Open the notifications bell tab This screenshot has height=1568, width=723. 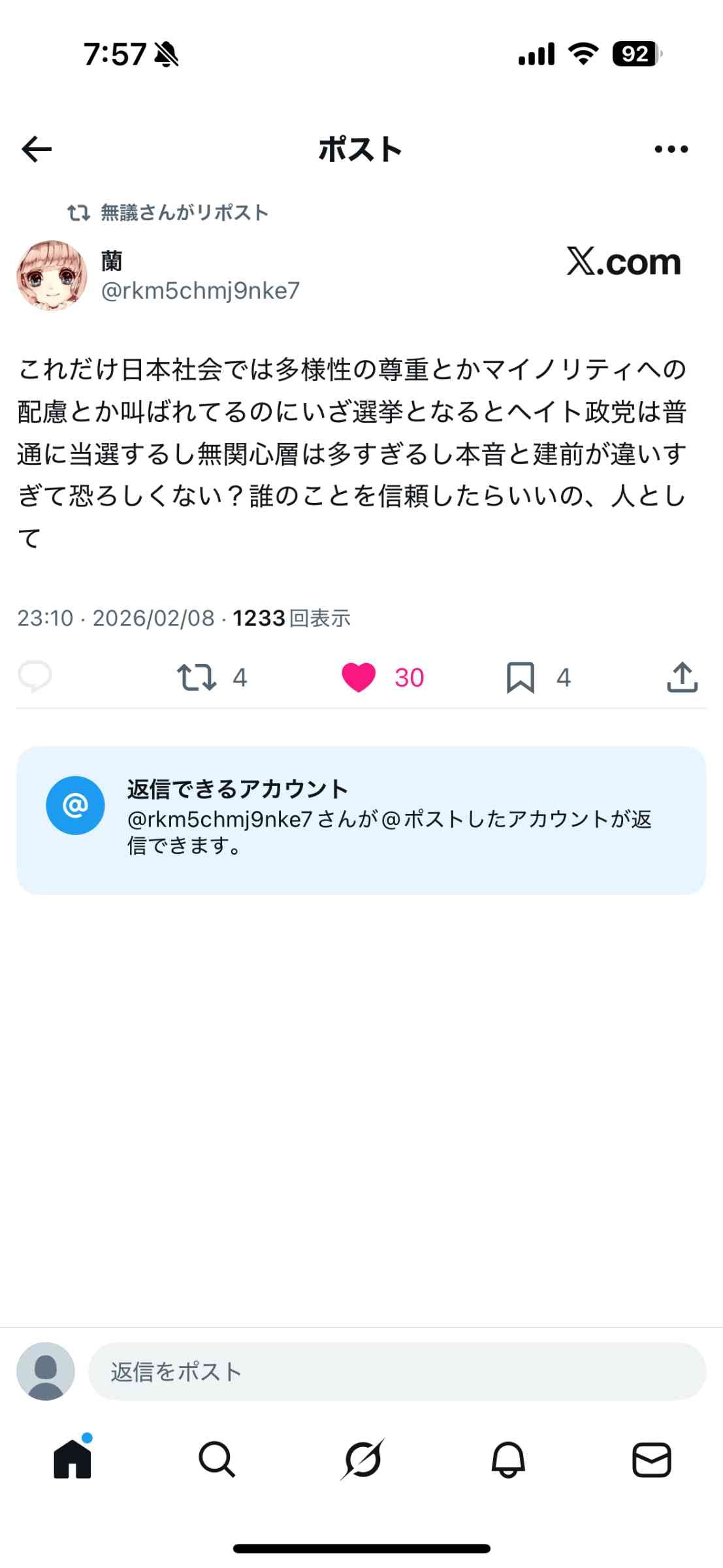[x=507, y=1459]
